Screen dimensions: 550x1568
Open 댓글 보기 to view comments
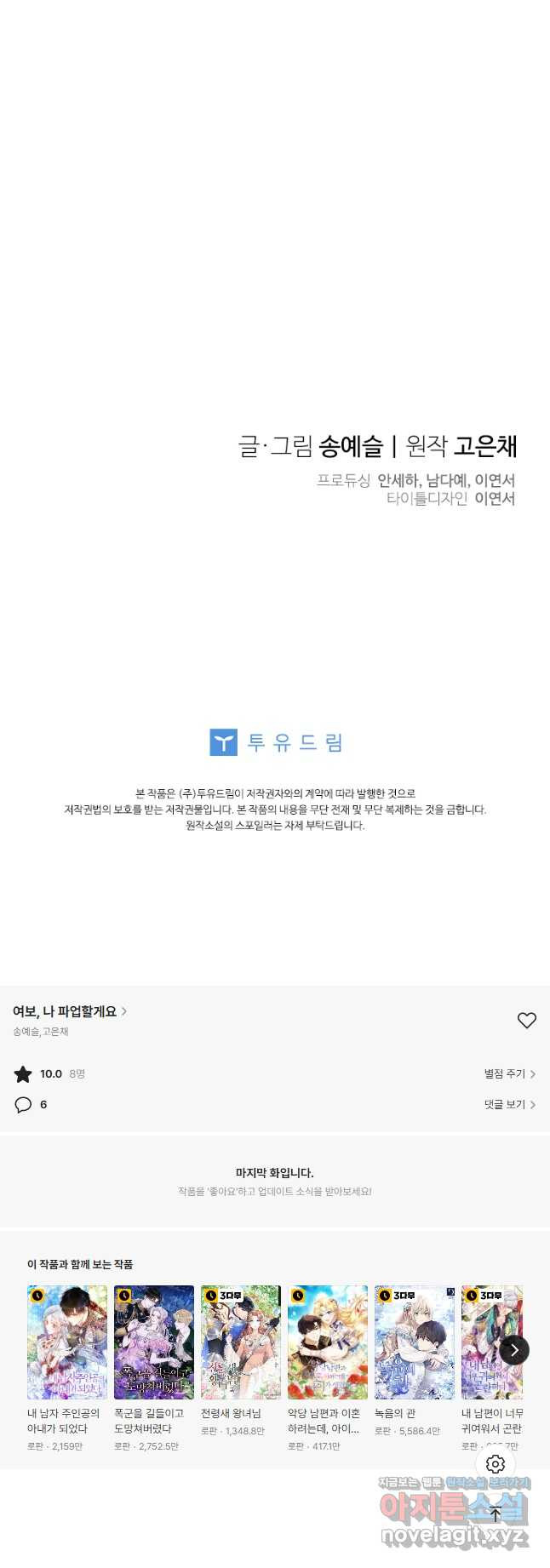[509, 1104]
